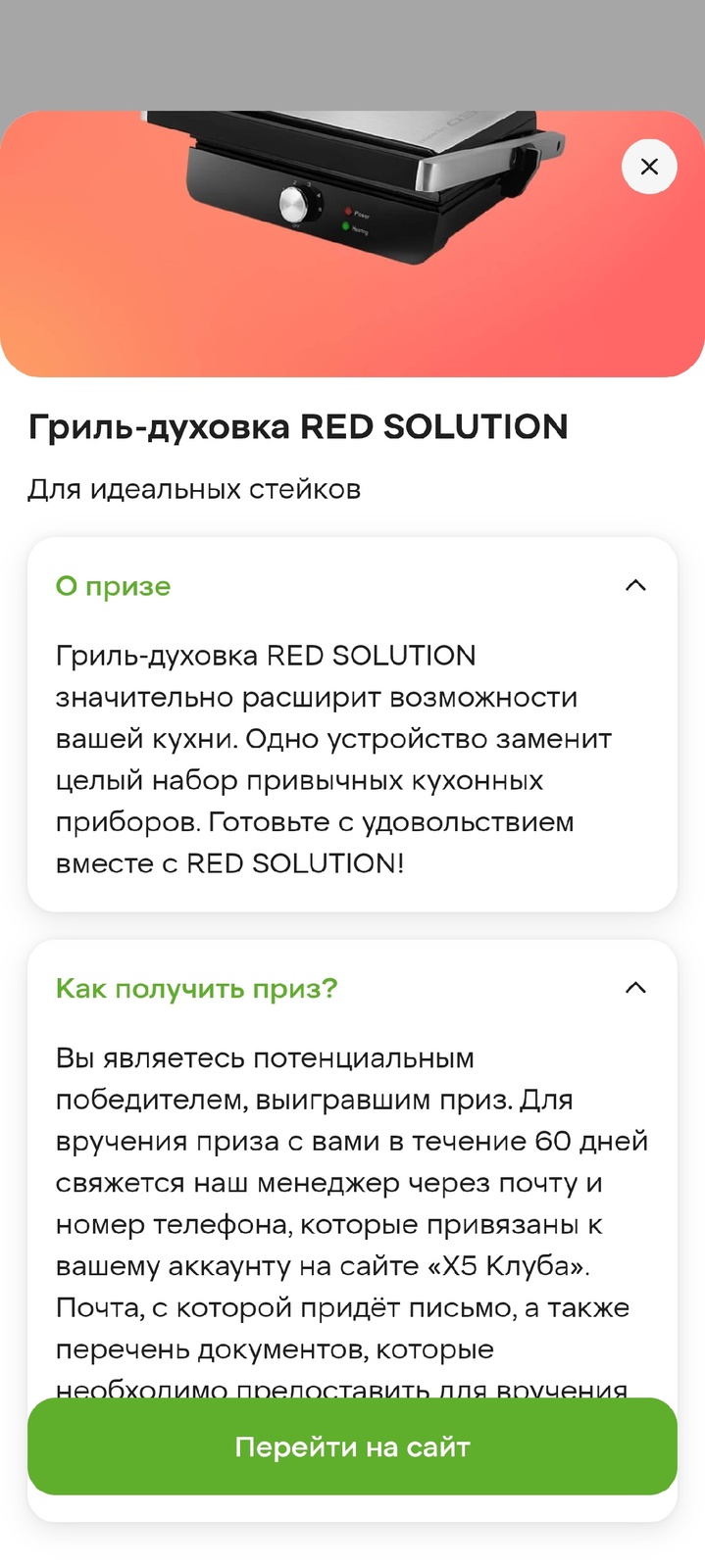Collapse the «Как получить приз?» section

(x=635, y=988)
